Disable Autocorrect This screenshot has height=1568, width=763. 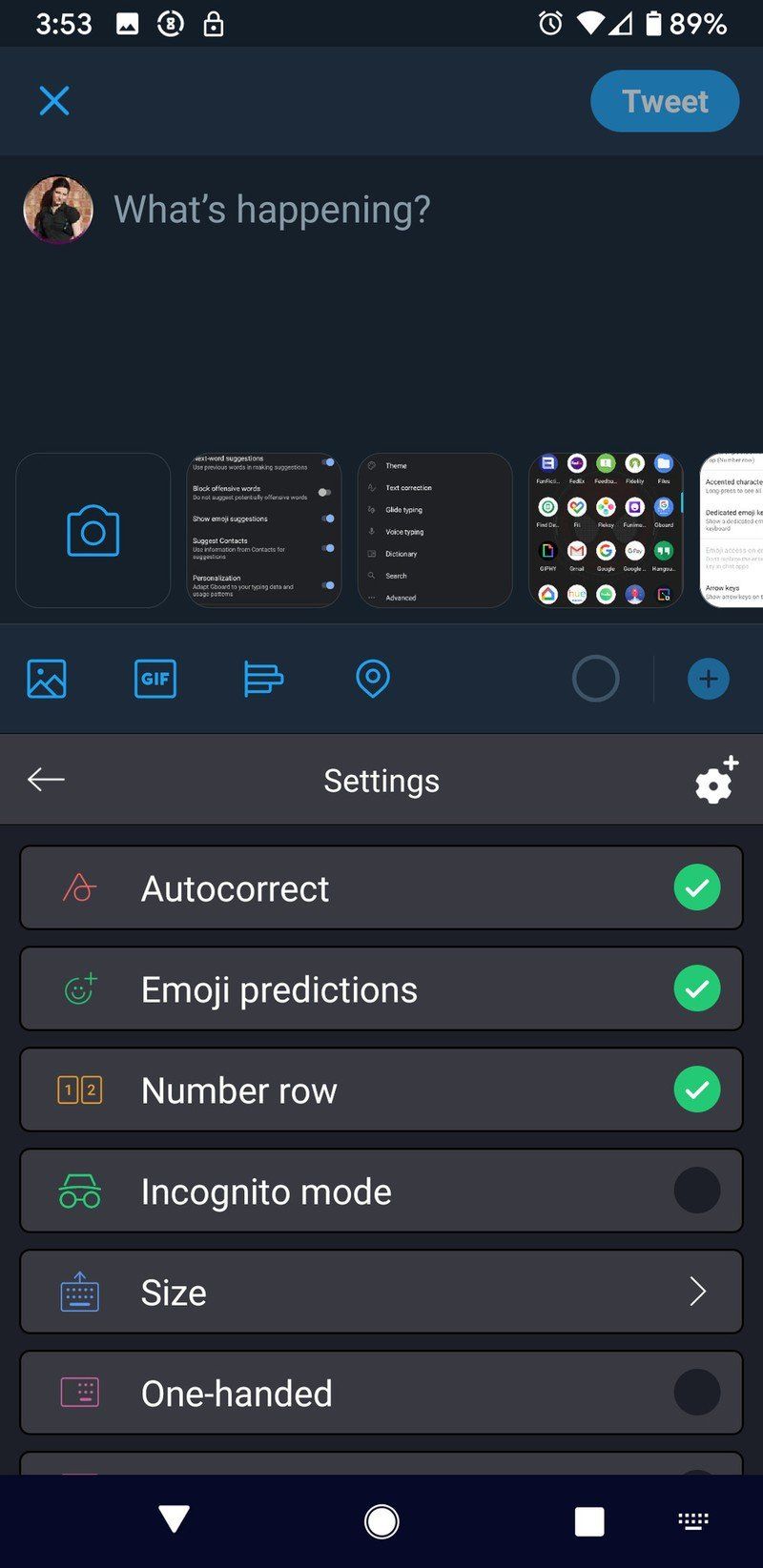tap(697, 887)
